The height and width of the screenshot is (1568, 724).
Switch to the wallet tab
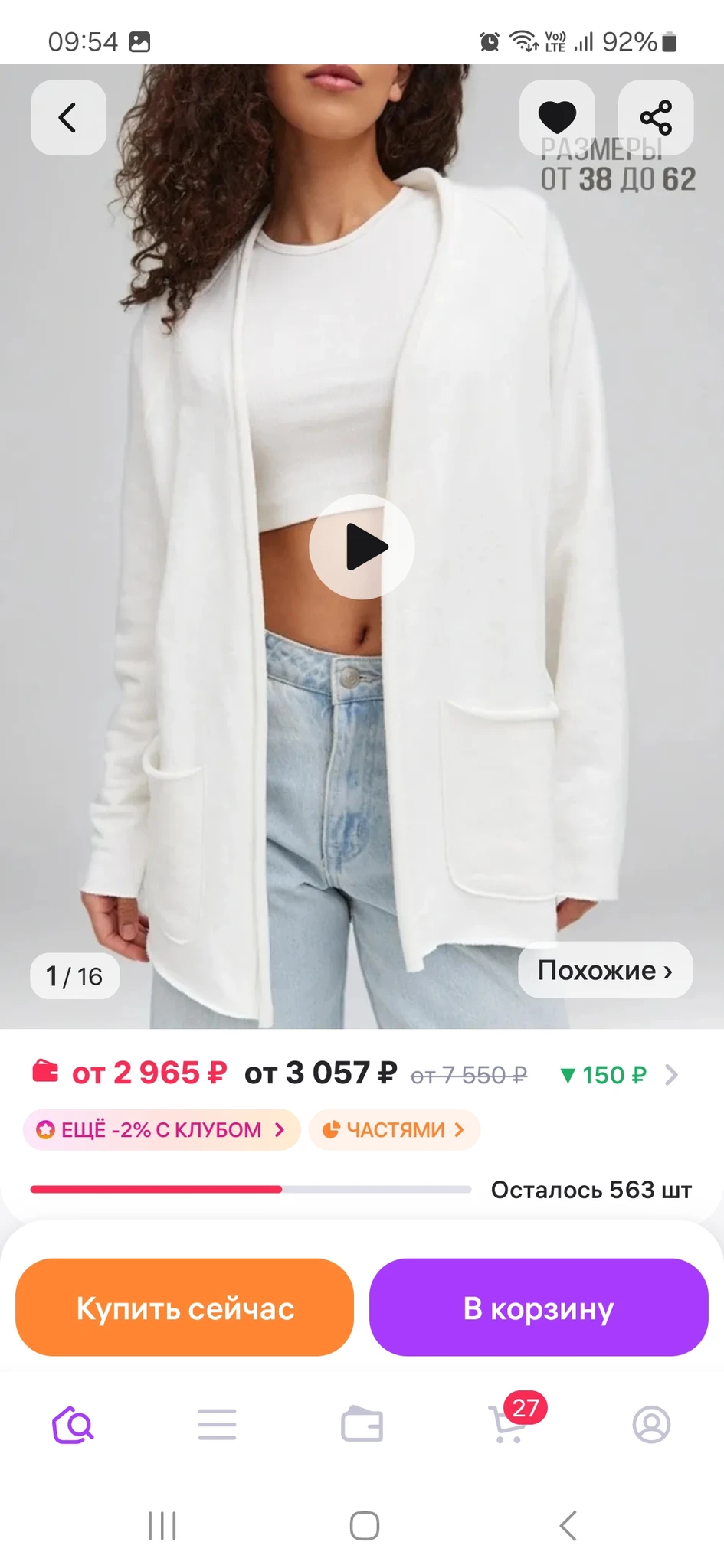(362, 1425)
